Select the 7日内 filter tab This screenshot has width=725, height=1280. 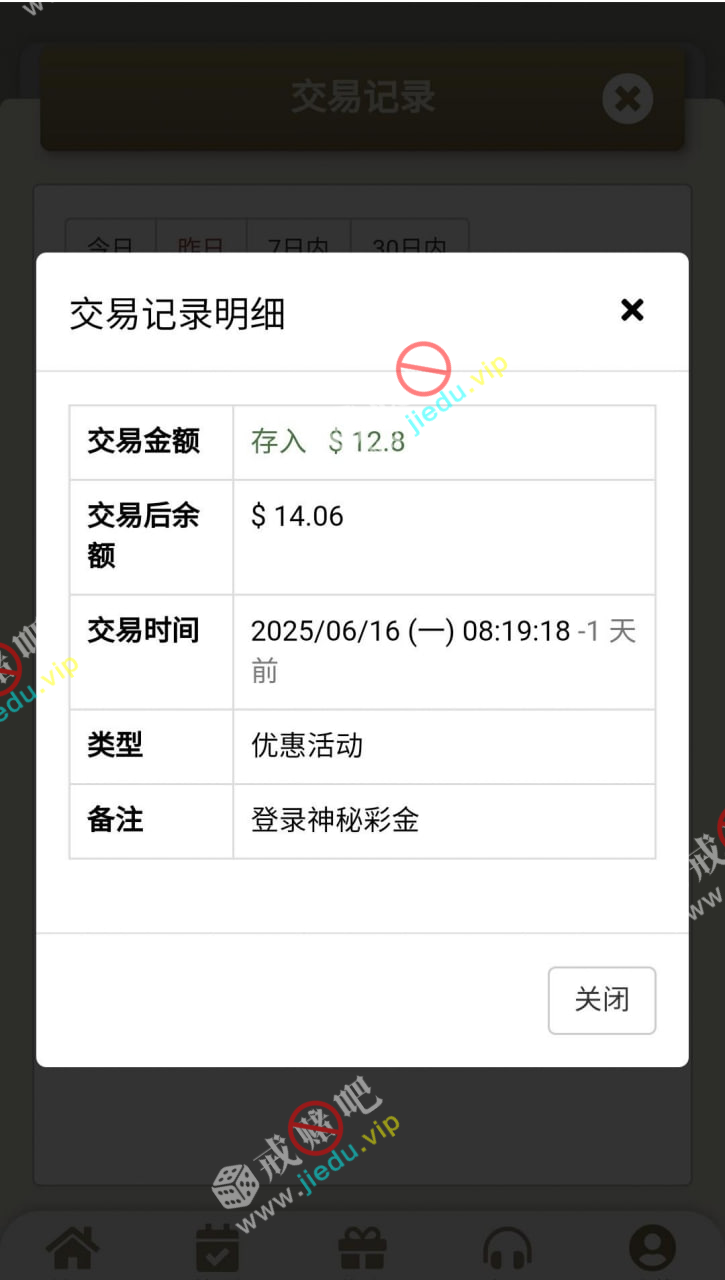pos(298,242)
